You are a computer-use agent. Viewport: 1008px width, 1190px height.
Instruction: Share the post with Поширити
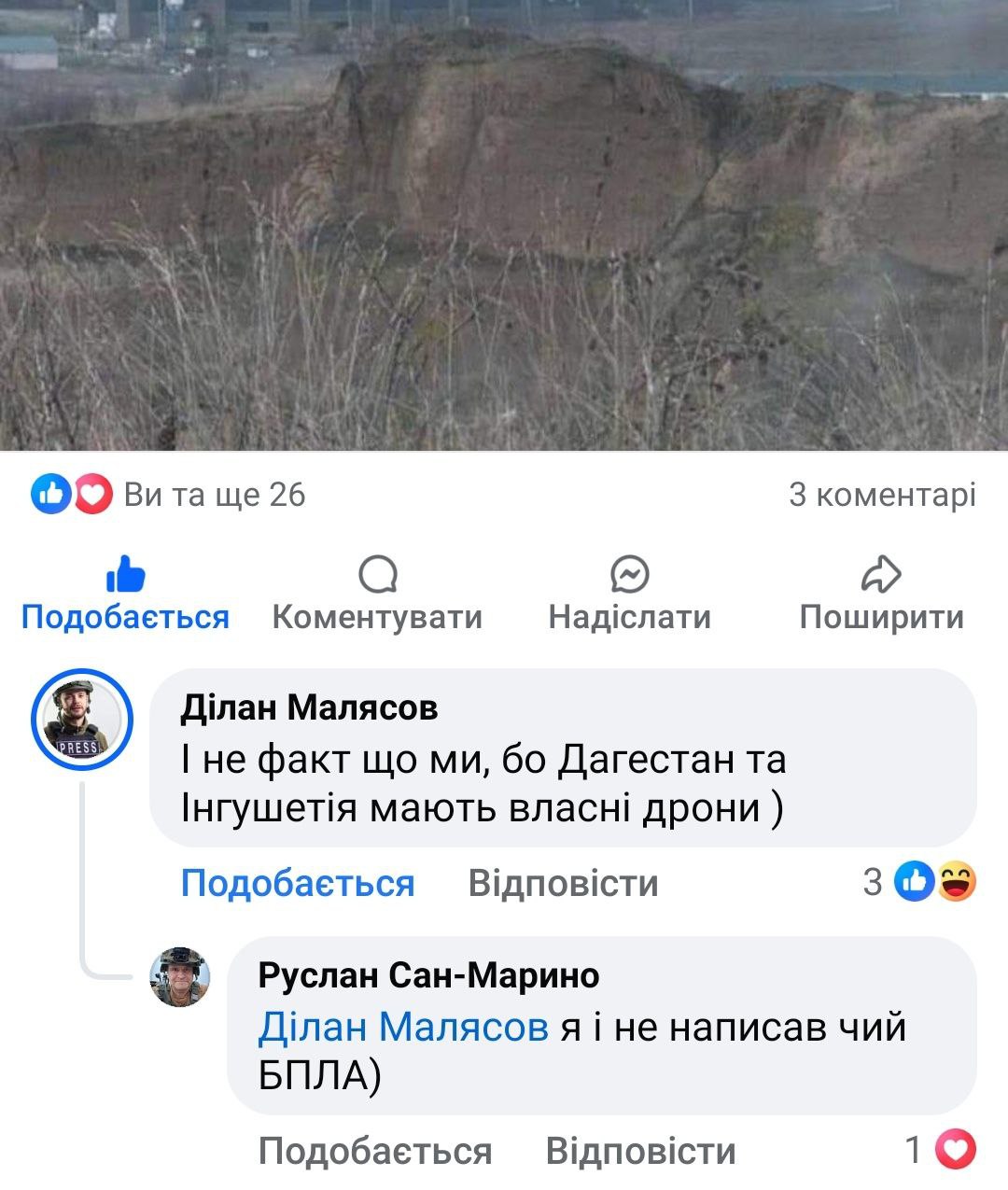[x=881, y=594]
